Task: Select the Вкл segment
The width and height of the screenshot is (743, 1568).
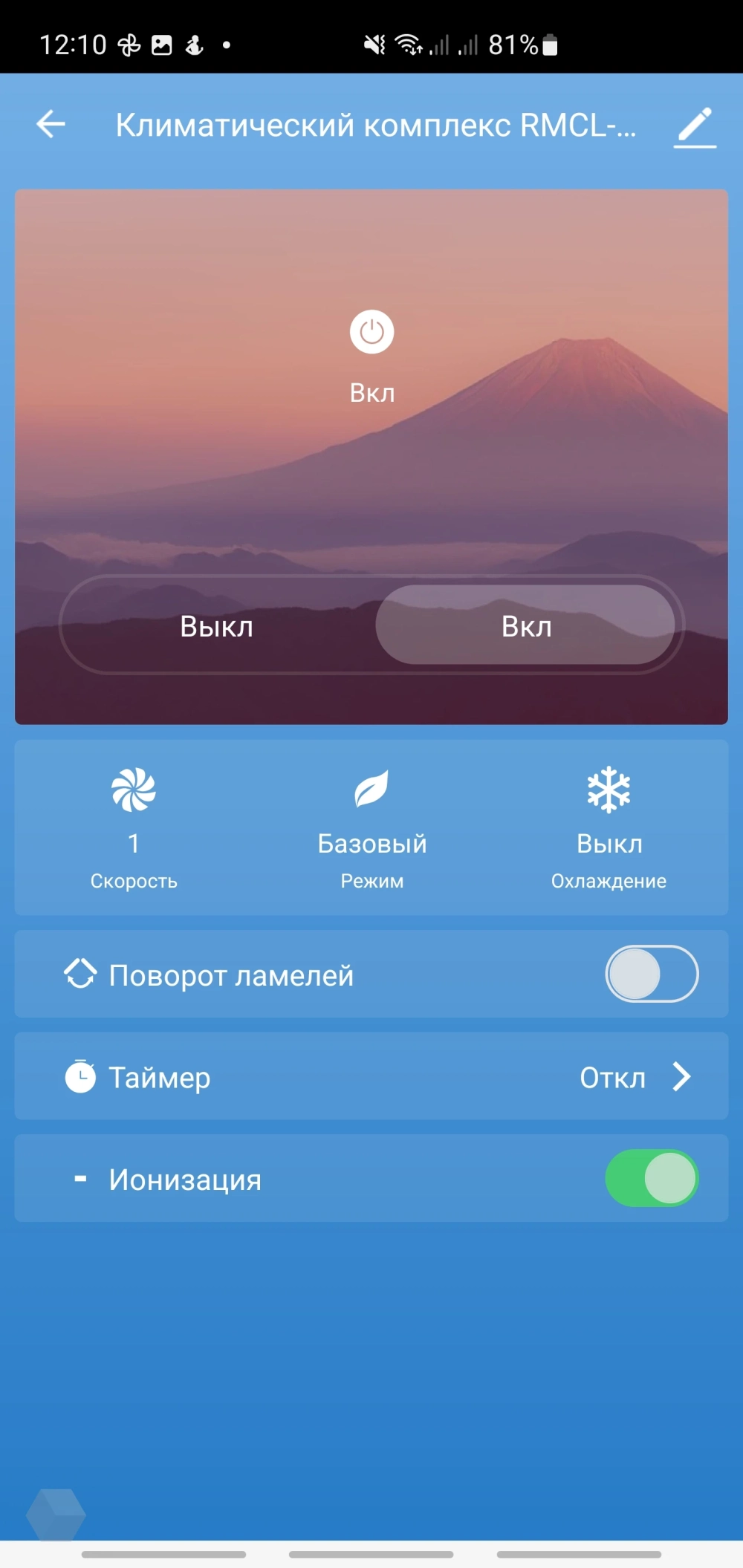Action: pyautogui.click(x=525, y=625)
